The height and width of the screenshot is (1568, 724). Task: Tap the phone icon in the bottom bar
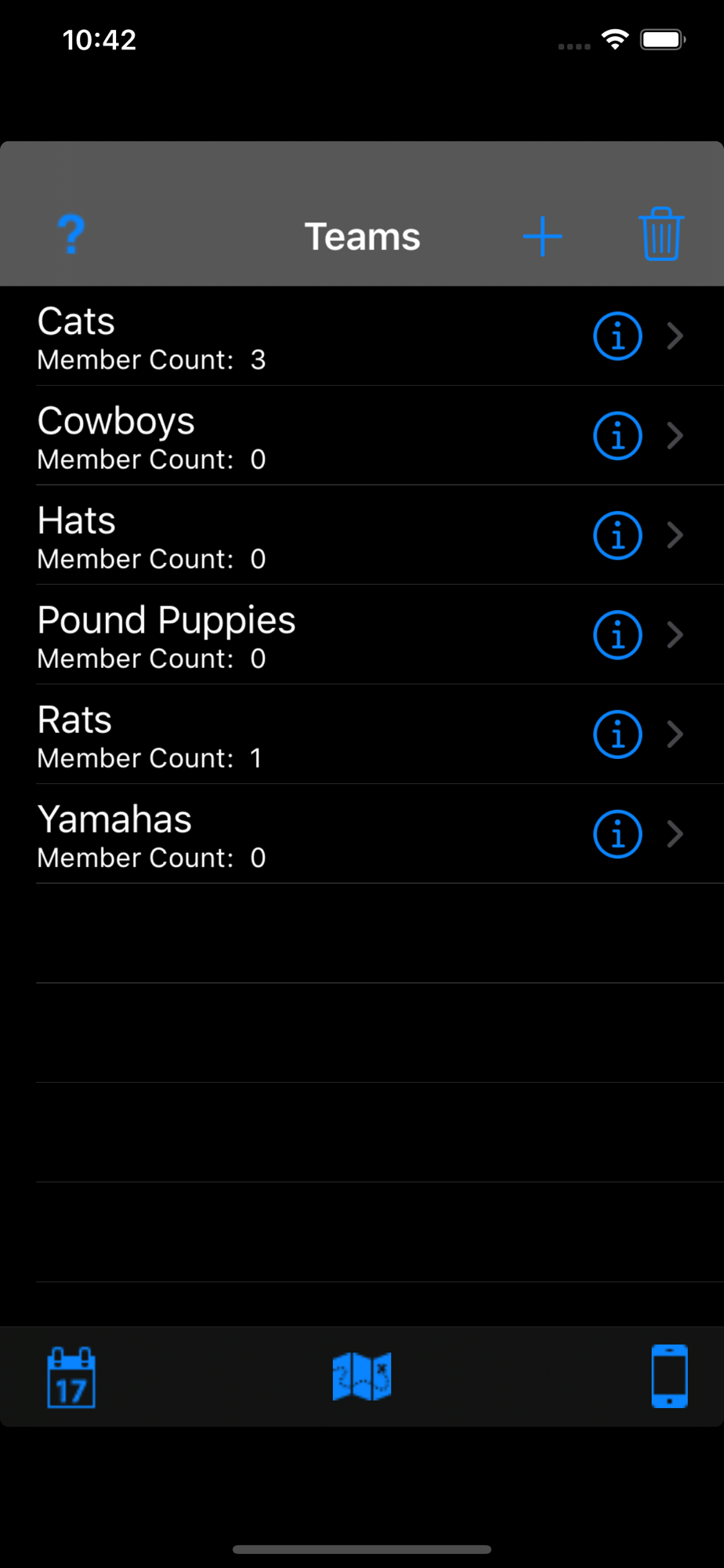[x=669, y=1377]
